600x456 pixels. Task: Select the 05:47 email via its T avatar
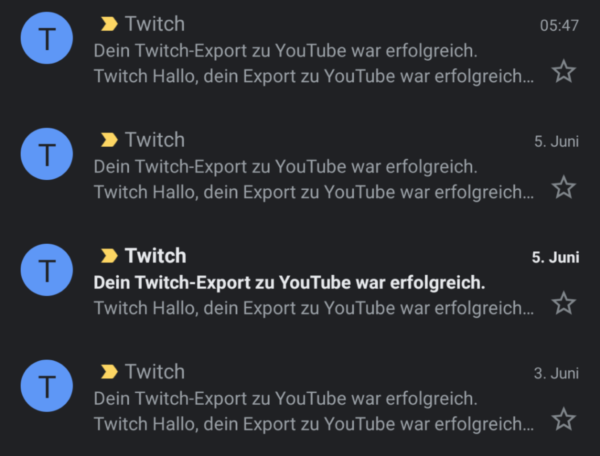(x=47, y=38)
